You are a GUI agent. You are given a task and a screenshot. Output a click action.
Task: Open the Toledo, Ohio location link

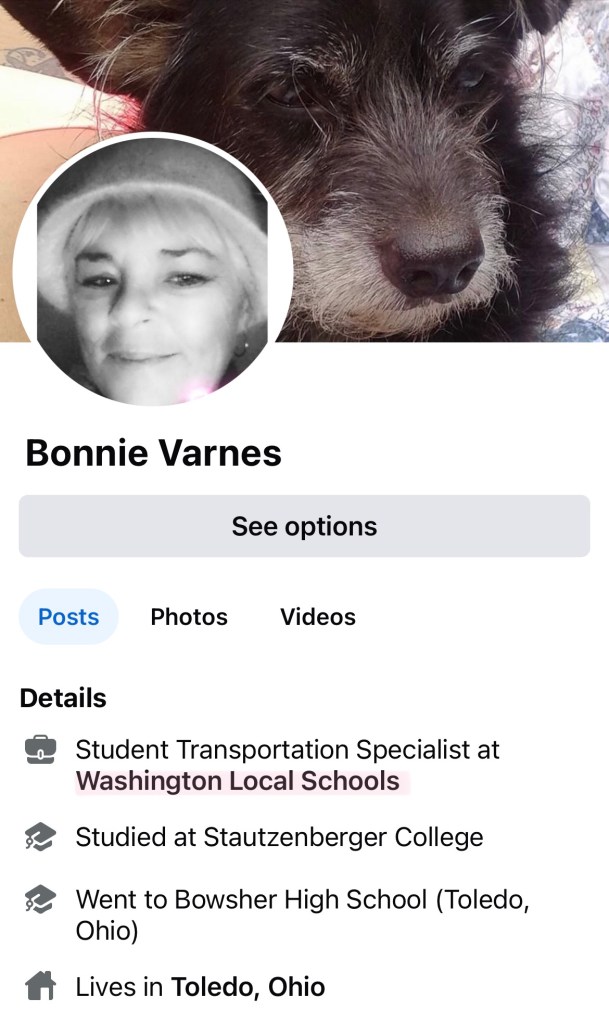pos(248,987)
